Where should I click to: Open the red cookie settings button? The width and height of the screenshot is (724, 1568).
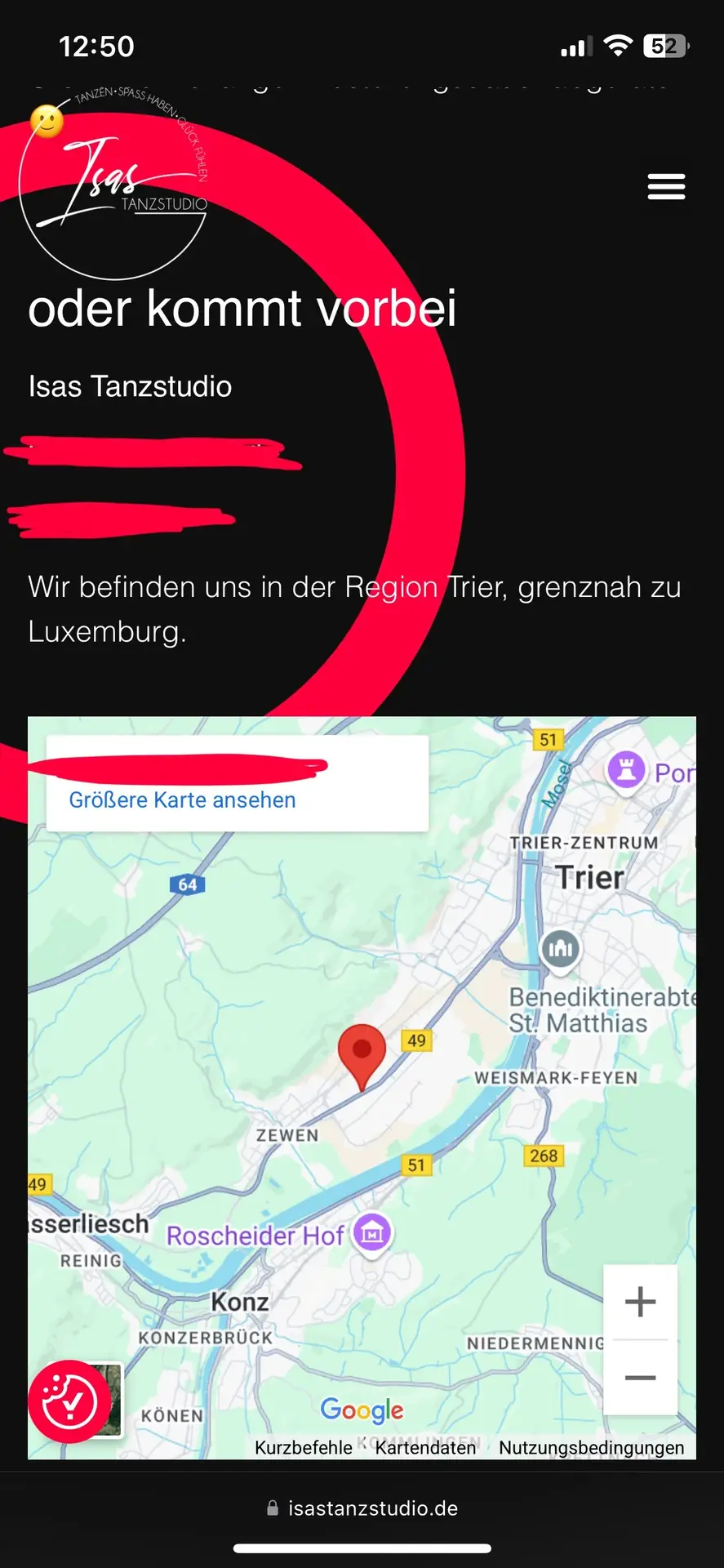coord(69,1401)
